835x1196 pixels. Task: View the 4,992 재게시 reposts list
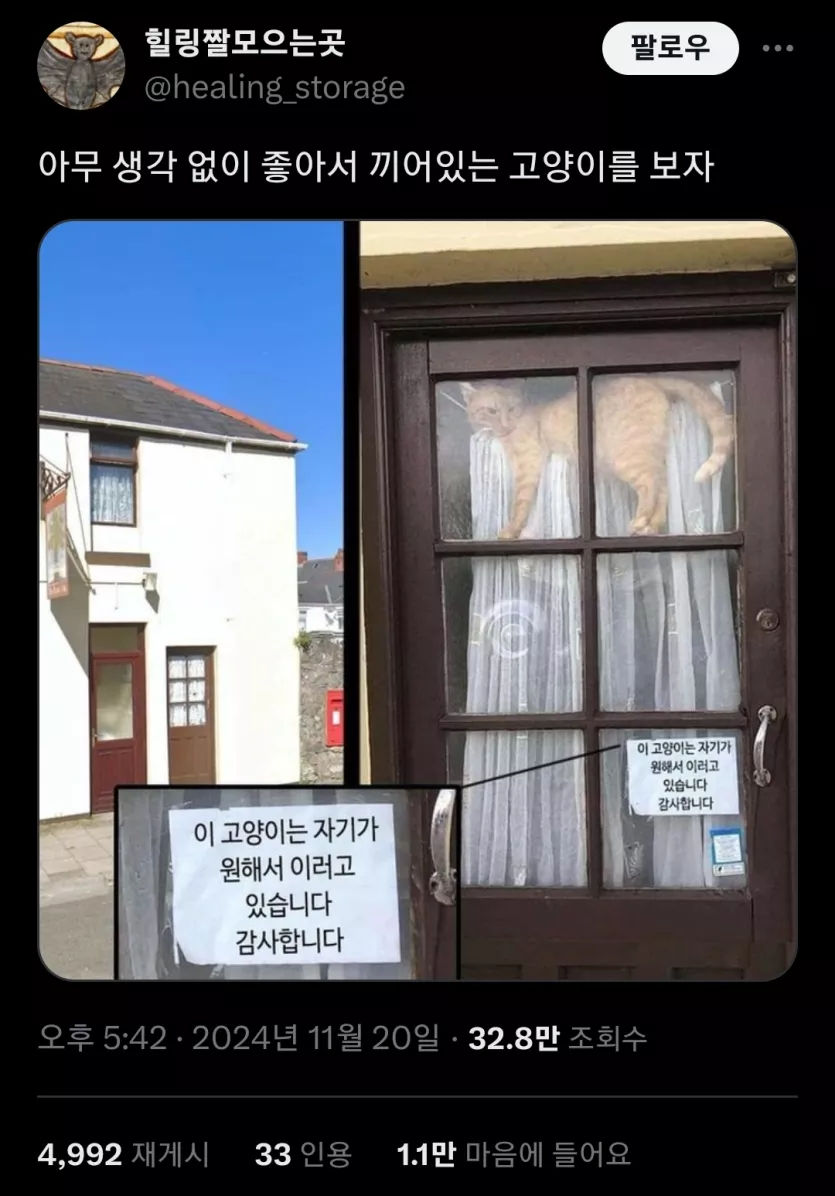coord(123,1154)
